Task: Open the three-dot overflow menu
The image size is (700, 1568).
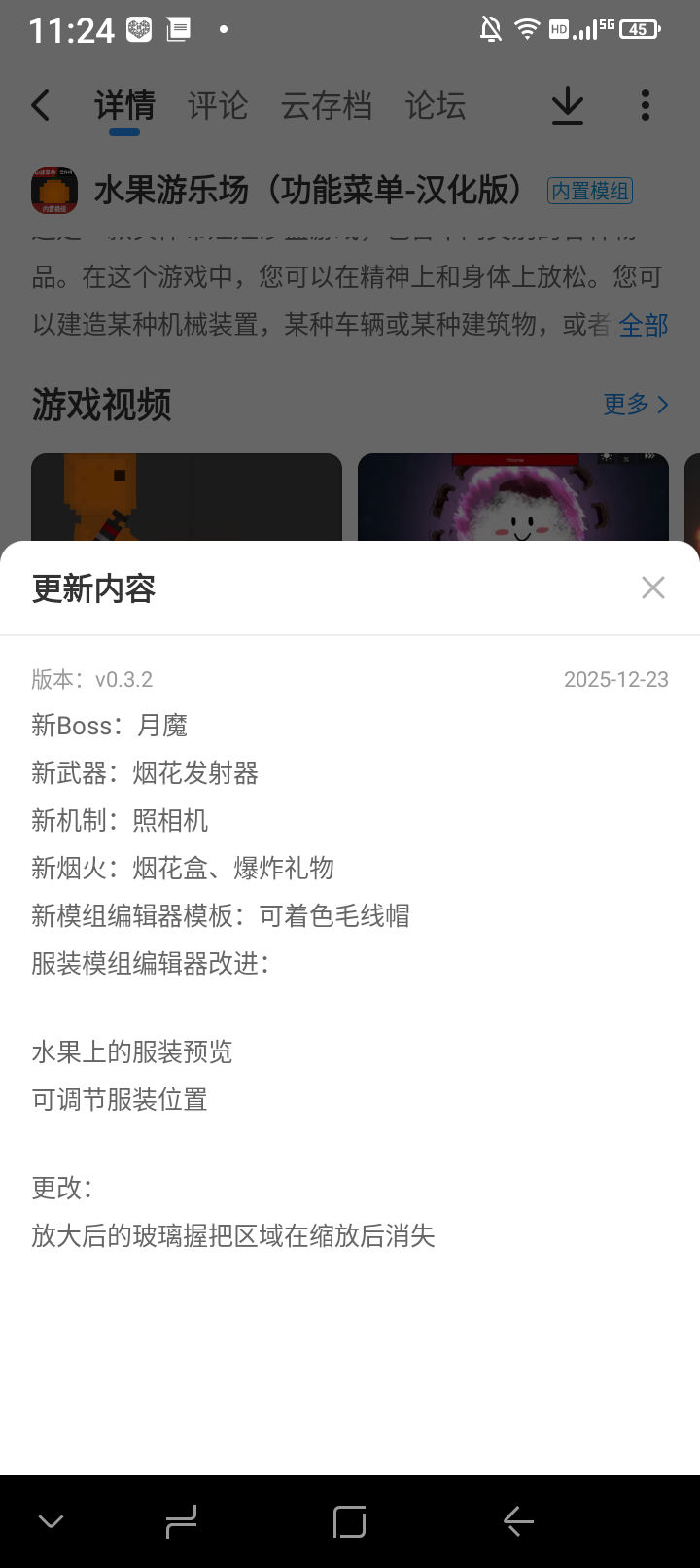Action: 646,105
